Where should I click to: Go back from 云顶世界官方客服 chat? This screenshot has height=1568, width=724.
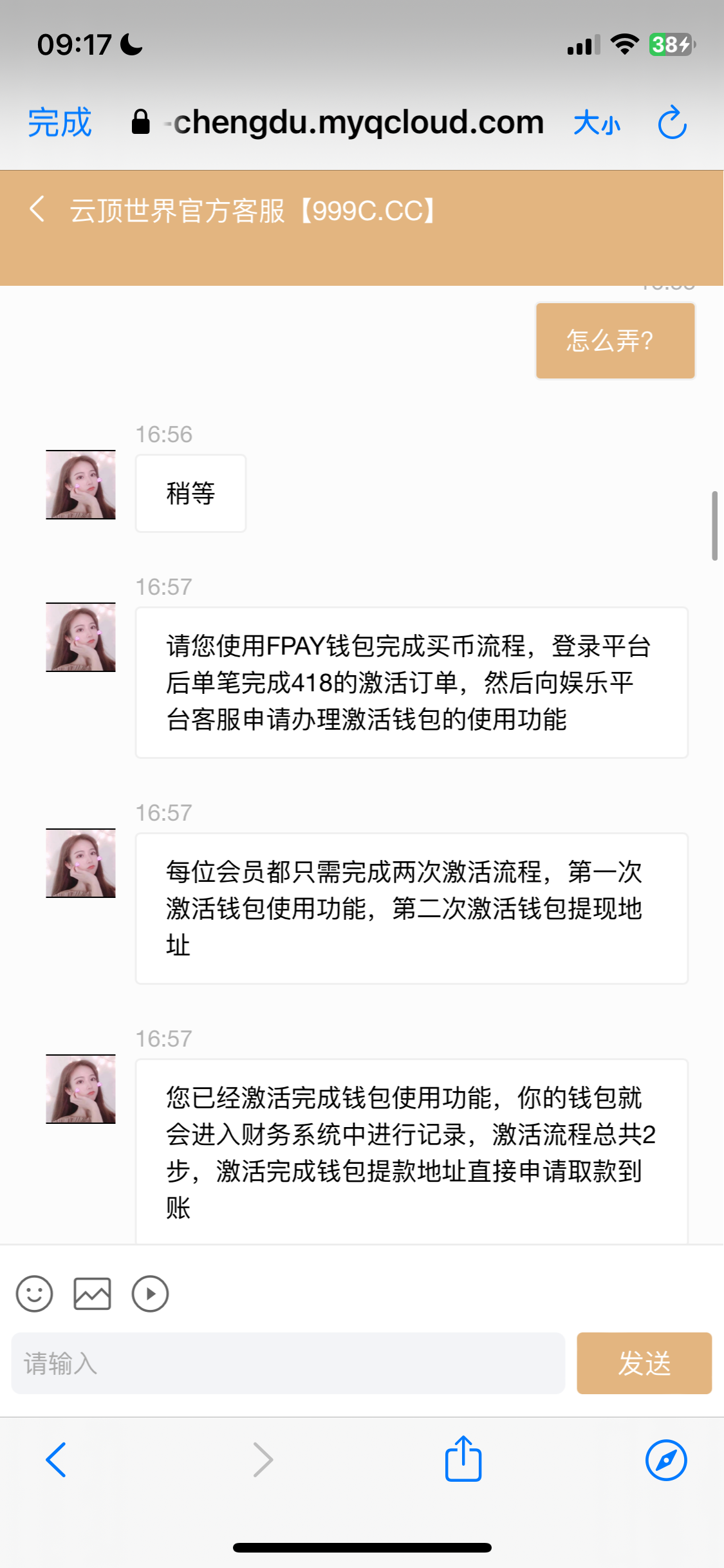37,210
